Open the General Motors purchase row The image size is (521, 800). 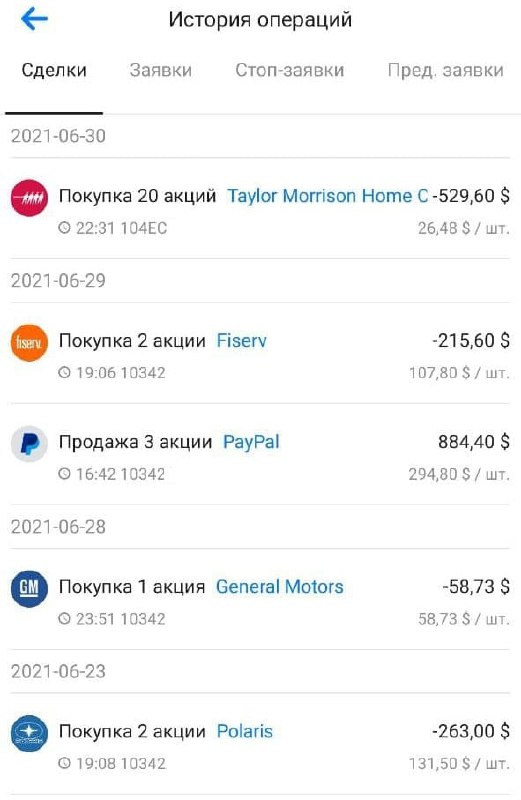point(260,601)
